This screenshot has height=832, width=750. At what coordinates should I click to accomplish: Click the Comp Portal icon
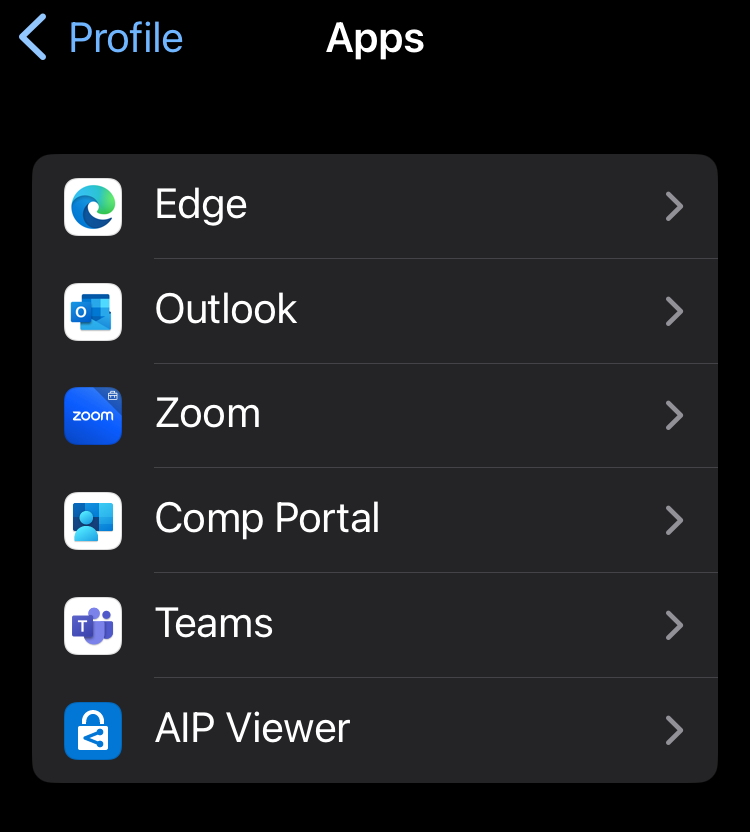[92, 521]
